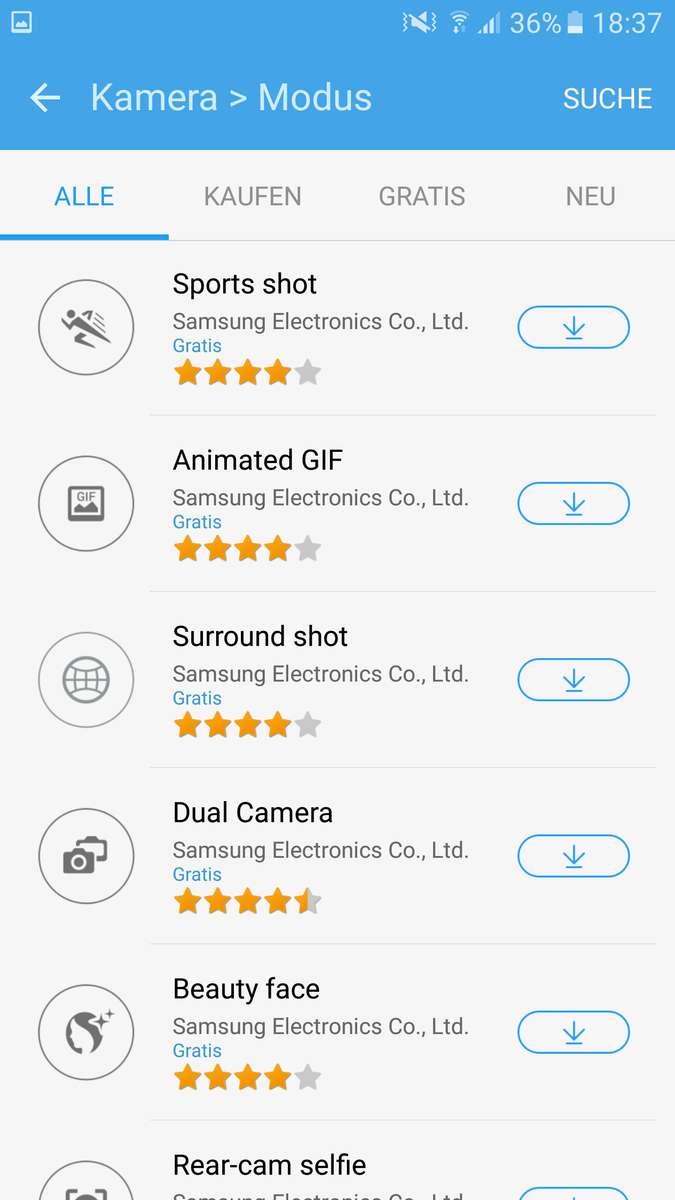Download the Surround shot mode
The width and height of the screenshot is (675, 1200).
point(573,680)
